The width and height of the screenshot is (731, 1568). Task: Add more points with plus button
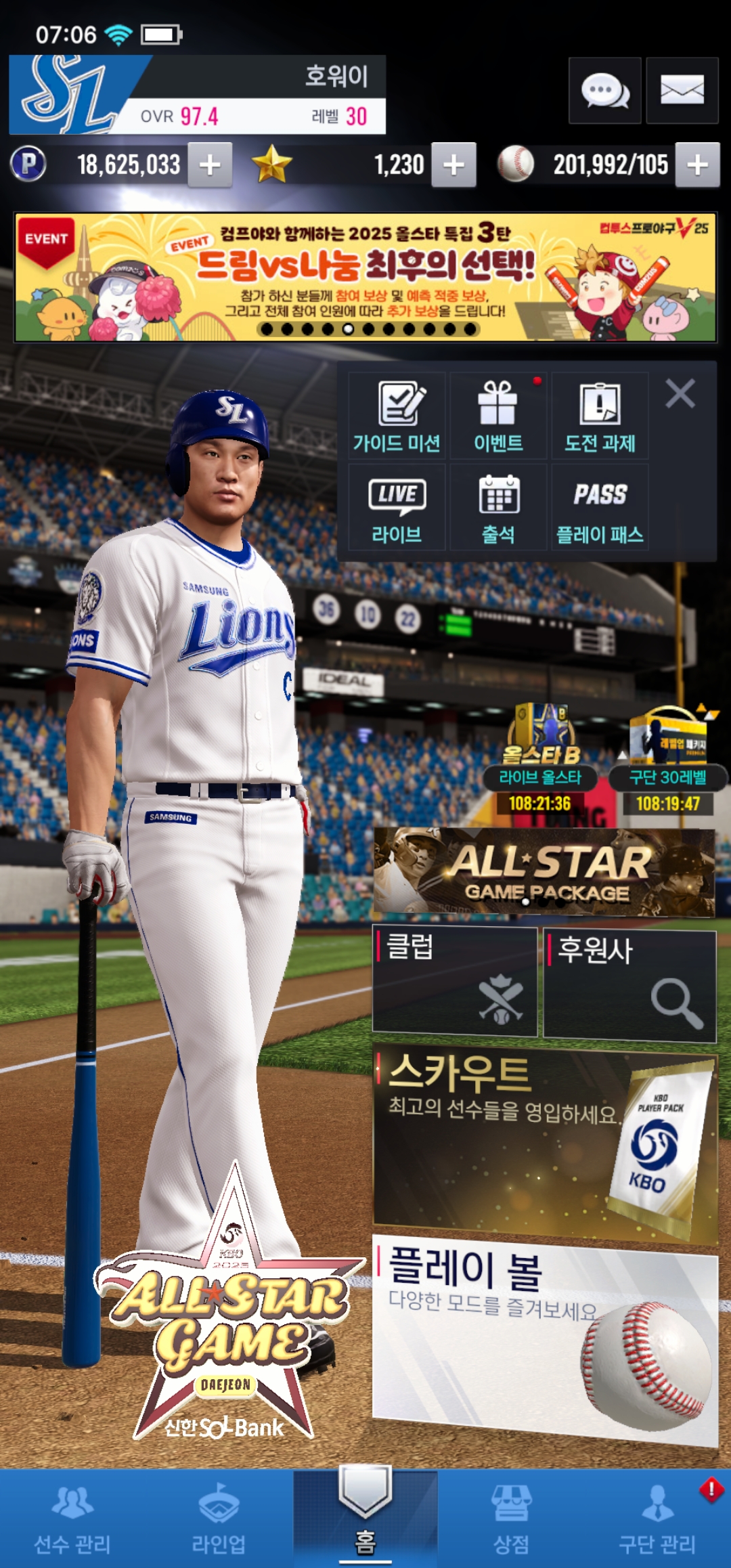[x=210, y=165]
